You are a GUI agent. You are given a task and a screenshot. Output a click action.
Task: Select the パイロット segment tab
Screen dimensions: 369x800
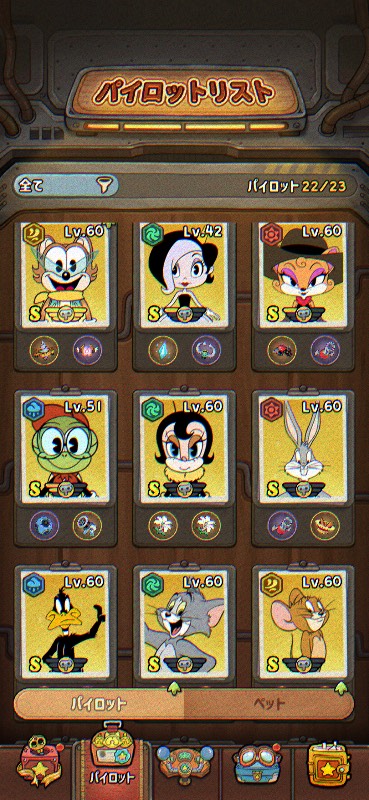pos(99,705)
